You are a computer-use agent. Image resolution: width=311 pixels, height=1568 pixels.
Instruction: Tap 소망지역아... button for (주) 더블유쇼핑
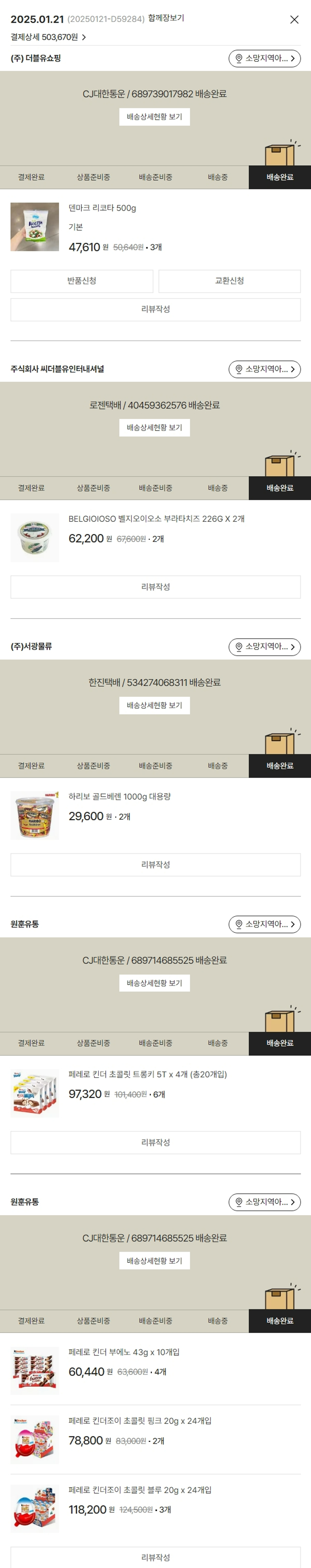pyautogui.click(x=264, y=59)
